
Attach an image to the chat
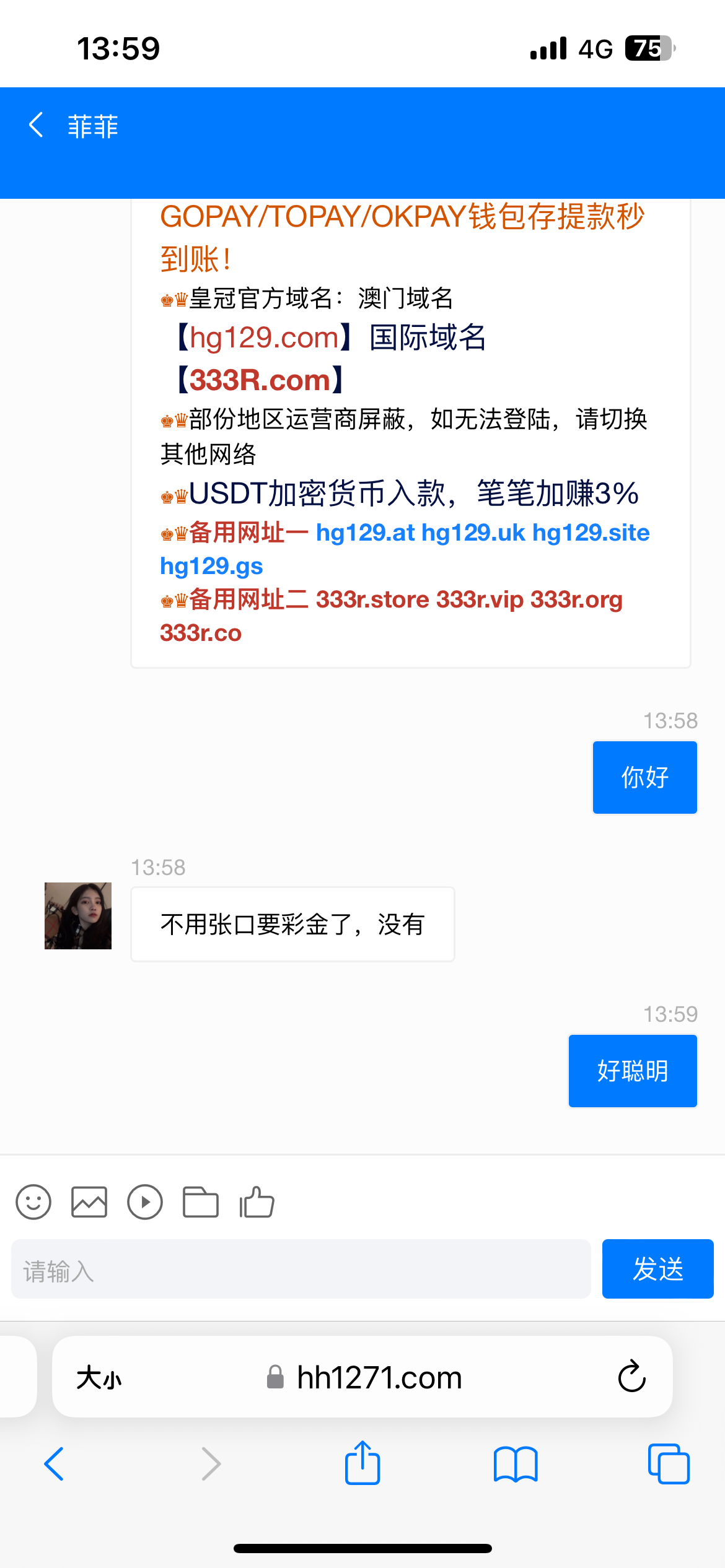(89, 1202)
